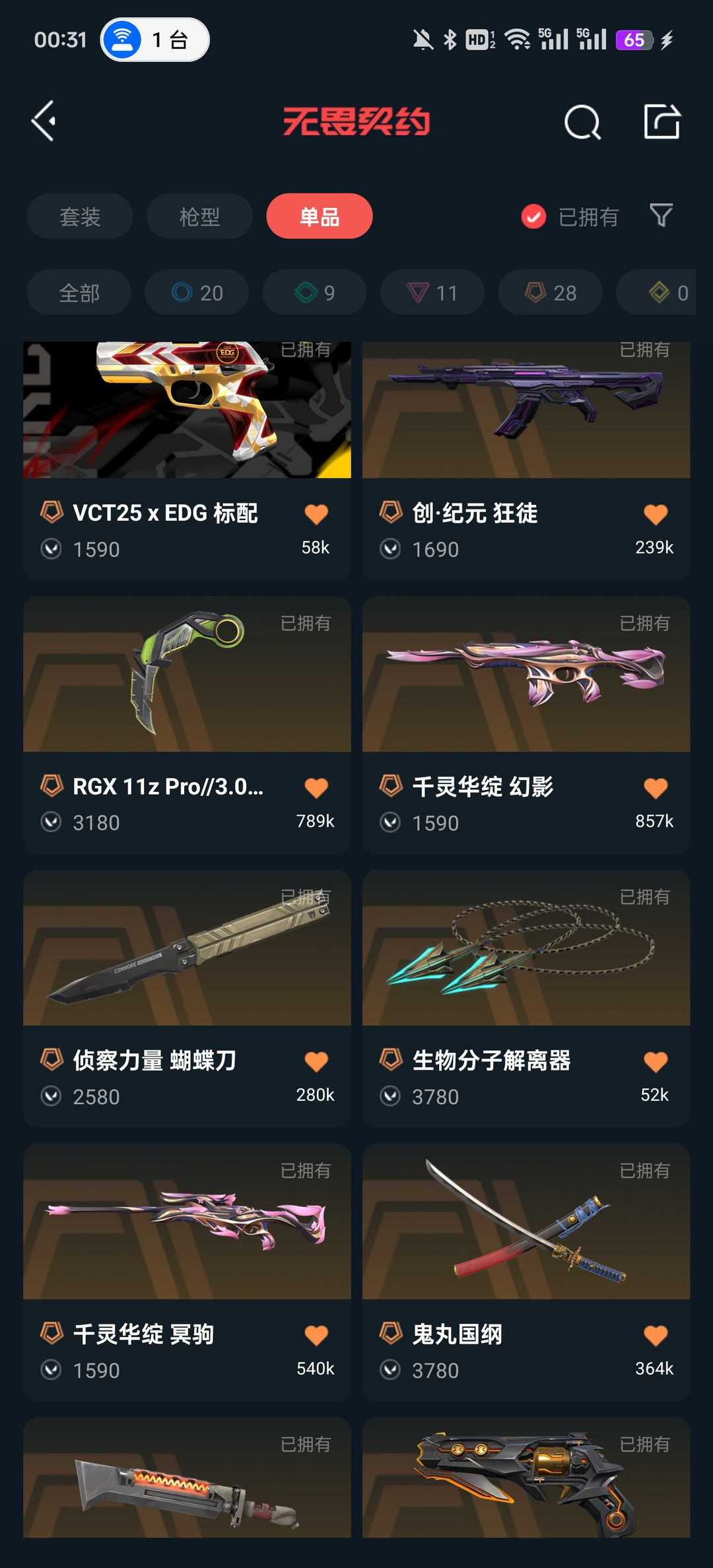Open the search icon
The height and width of the screenshot is (1568, 713).
click(x=582, y=122)
